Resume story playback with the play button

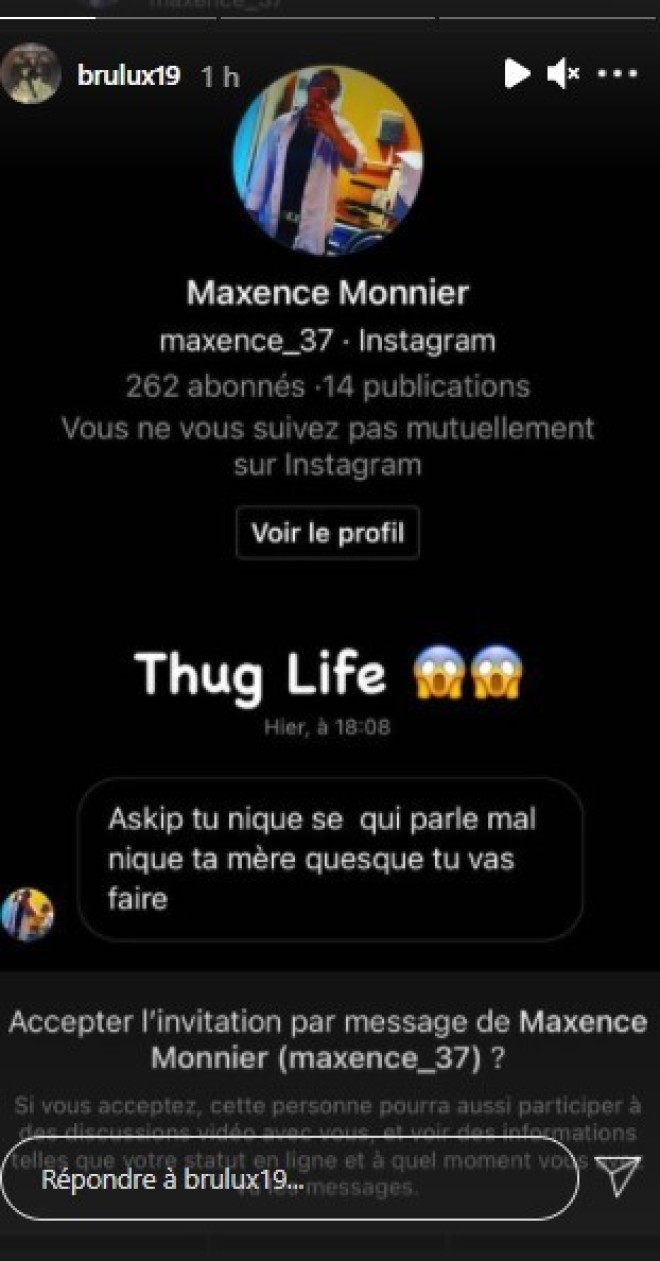click(x=517, y=72)
